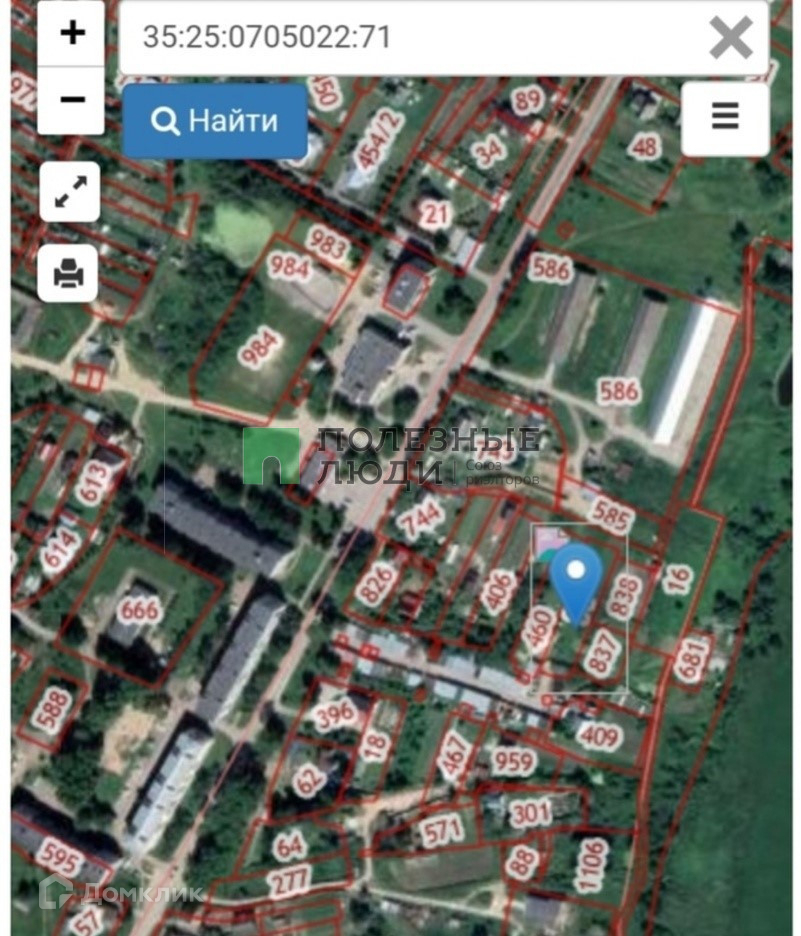
Task: Expand the map to fullscreen
Action: (x=69, y=191)
